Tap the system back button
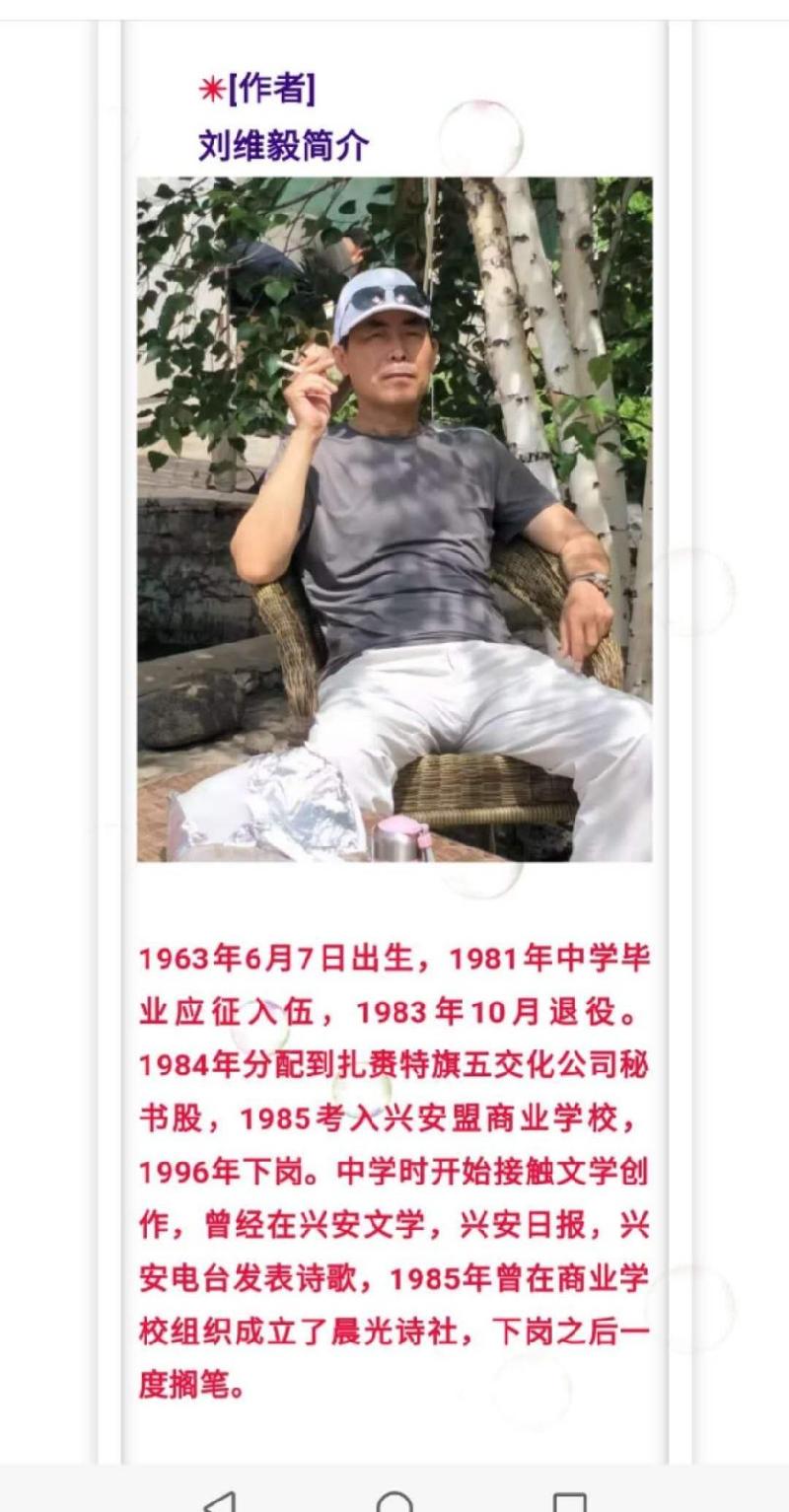Viewport: 789px width, 1512px height. (x=222, y=1501)
